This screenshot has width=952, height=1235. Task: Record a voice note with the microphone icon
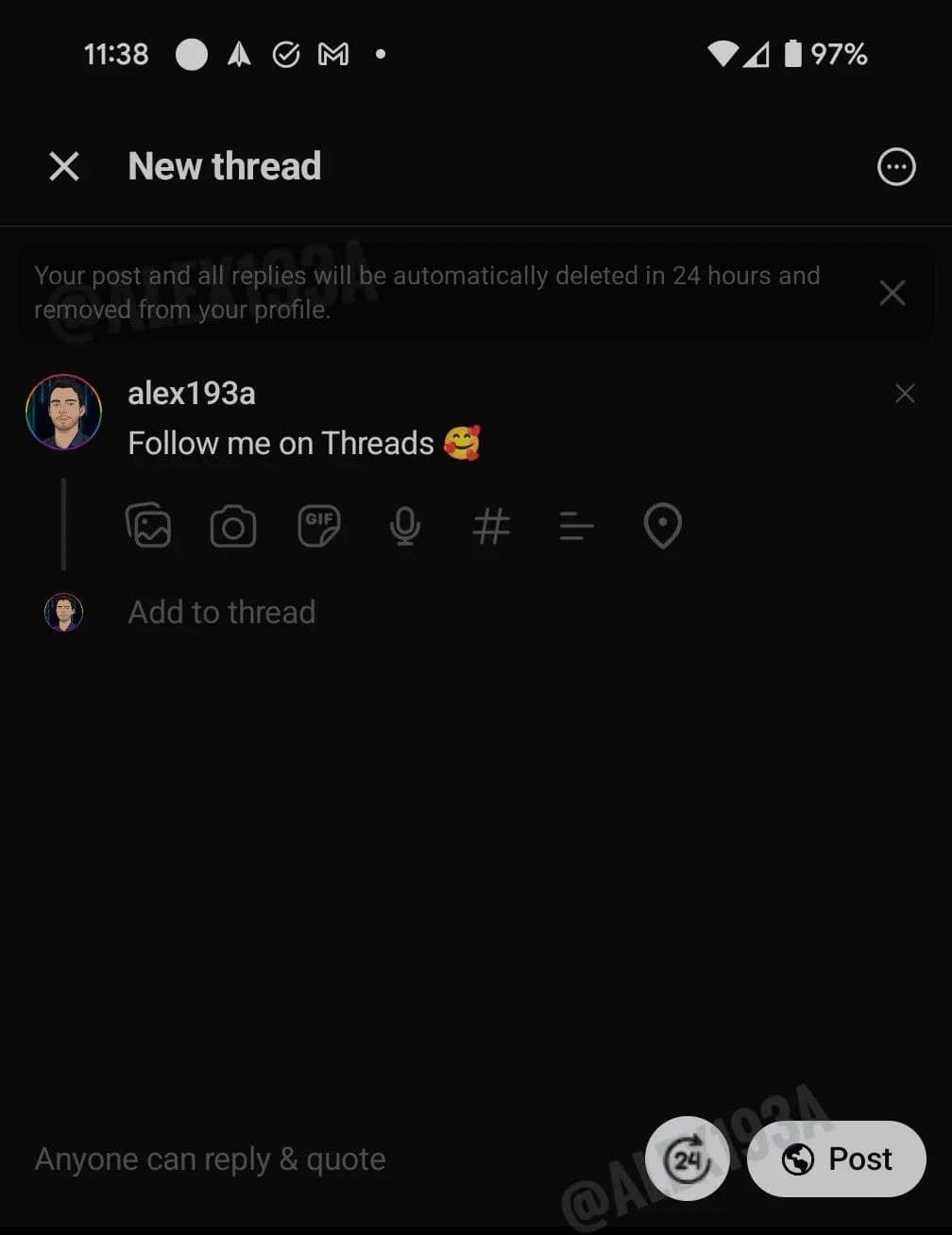(x=404, y=527)
